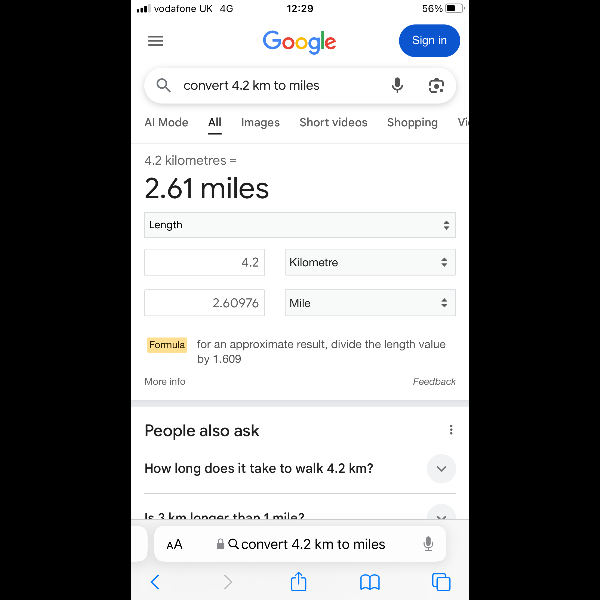Screen dimensions: 600x600
Task: Tap the Sign in button
Action: tap(429, 41)
